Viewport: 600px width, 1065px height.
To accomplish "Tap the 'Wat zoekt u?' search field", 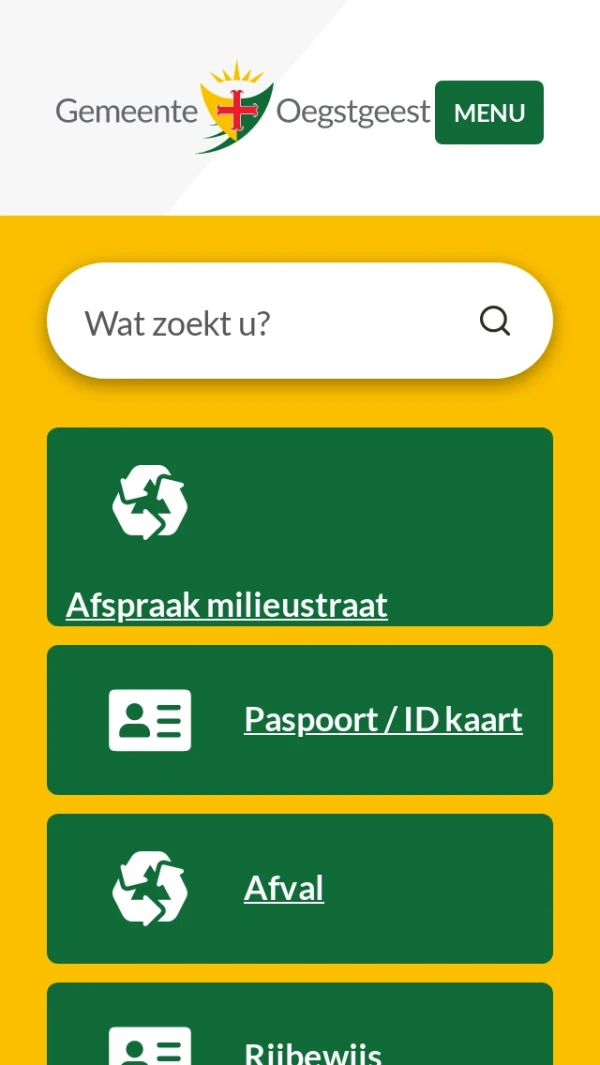I will [270, 322].
